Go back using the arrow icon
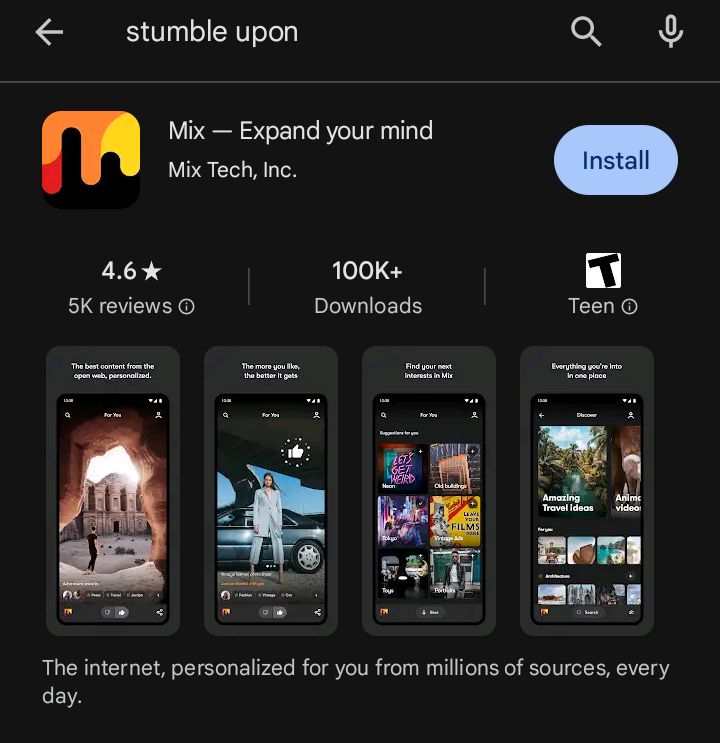This screenshot has height=743, width=720. pyautogui.click(x=49, y=32)
